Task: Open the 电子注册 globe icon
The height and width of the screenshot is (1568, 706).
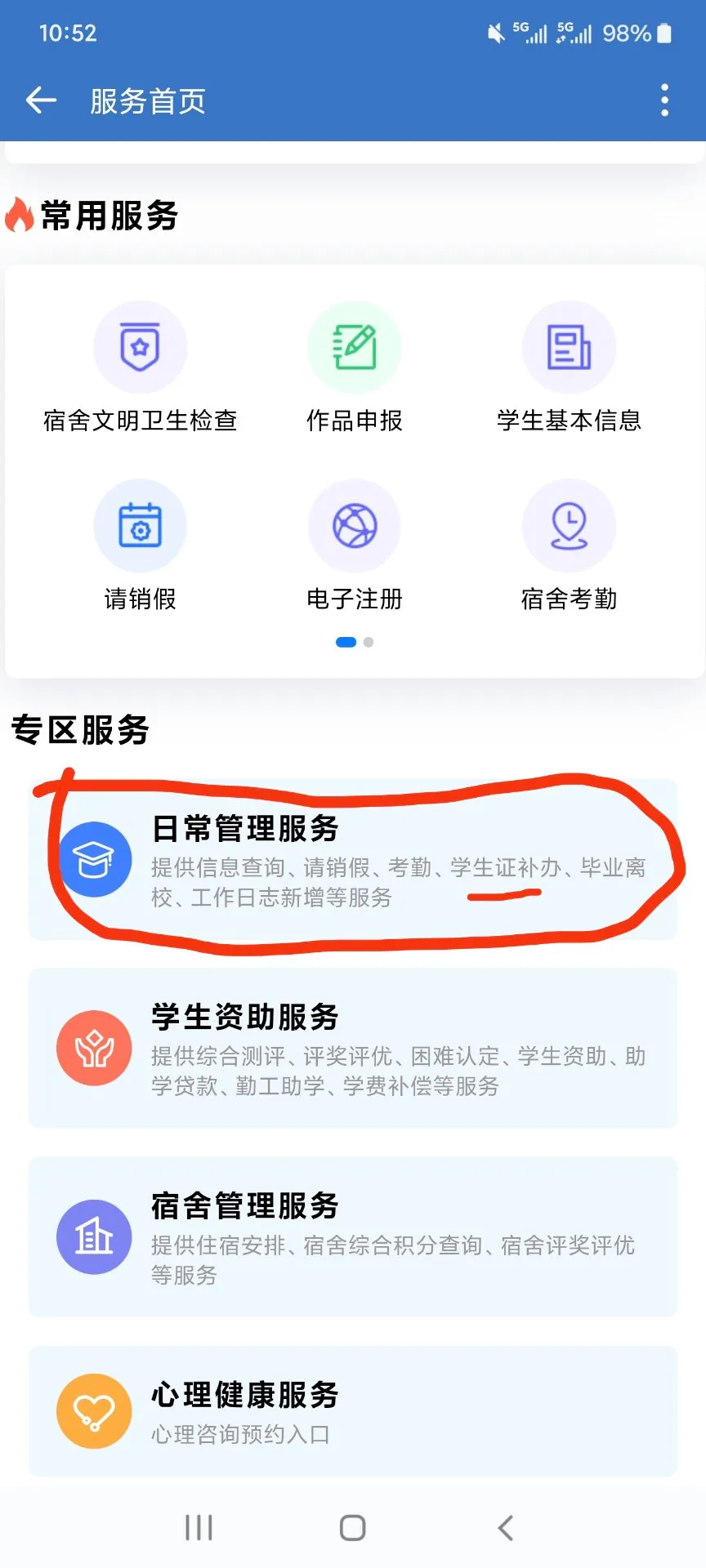Action: [354, 526]
